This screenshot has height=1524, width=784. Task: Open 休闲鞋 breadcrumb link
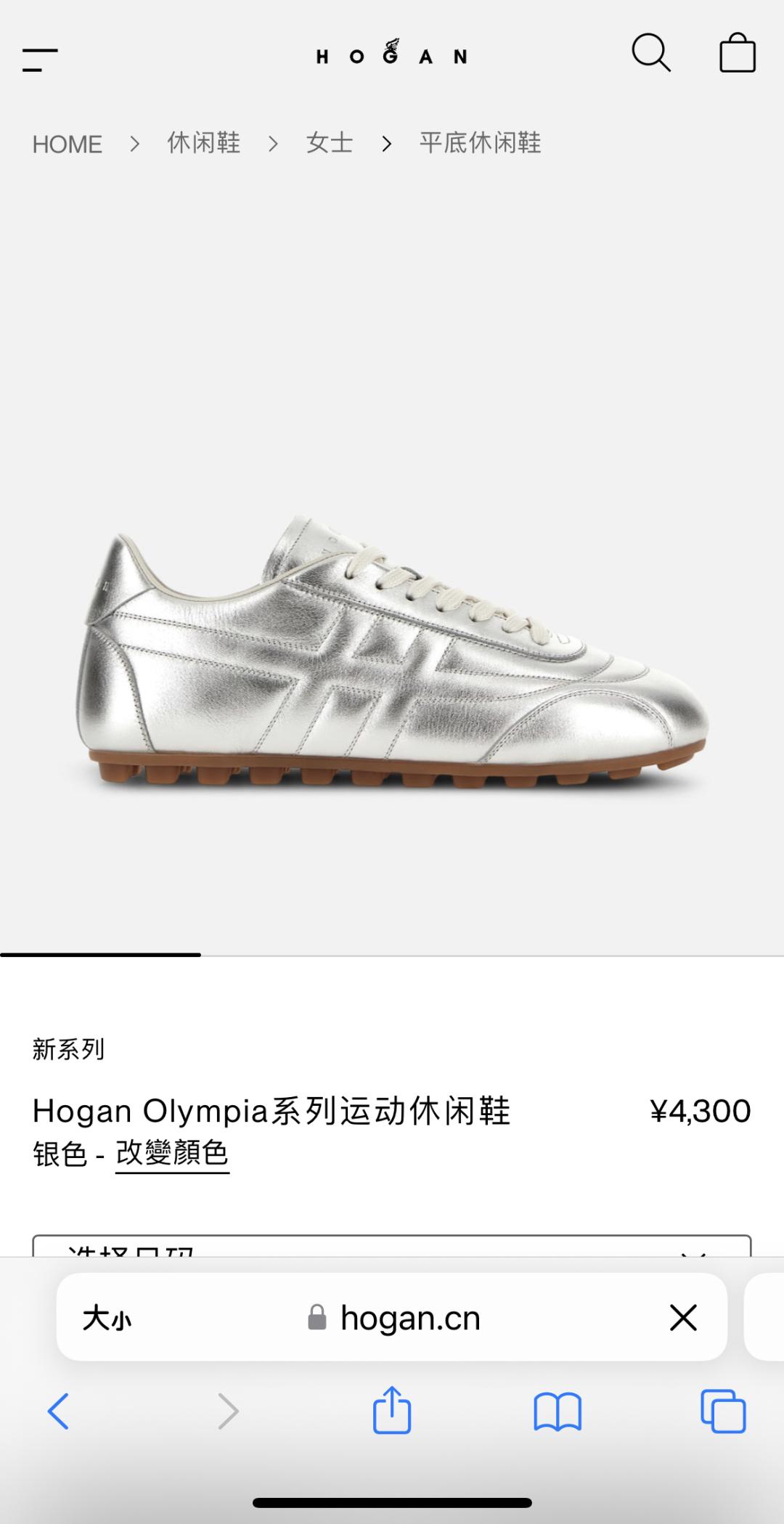pyautogui.click(x=203, y=143)
